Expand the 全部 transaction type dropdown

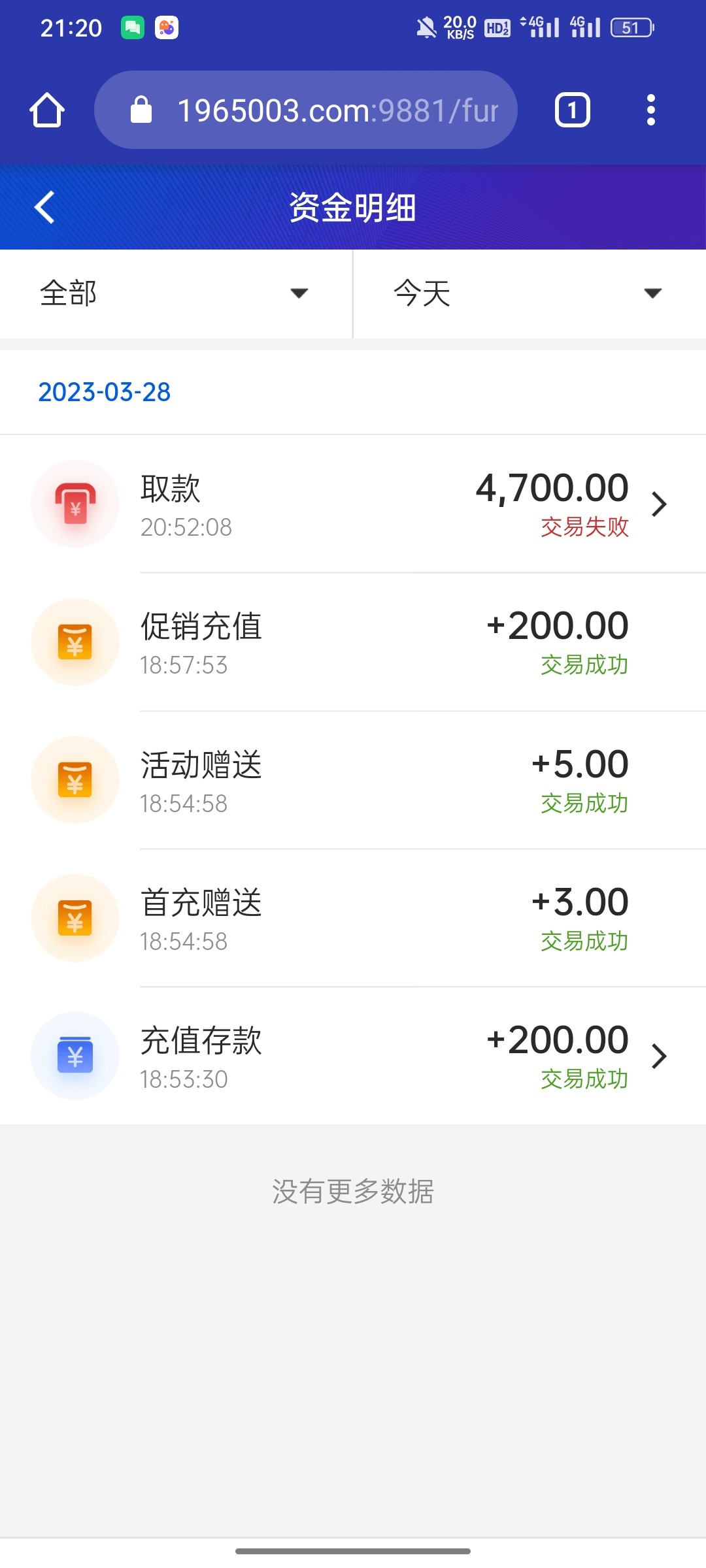[x=175, y=293]
